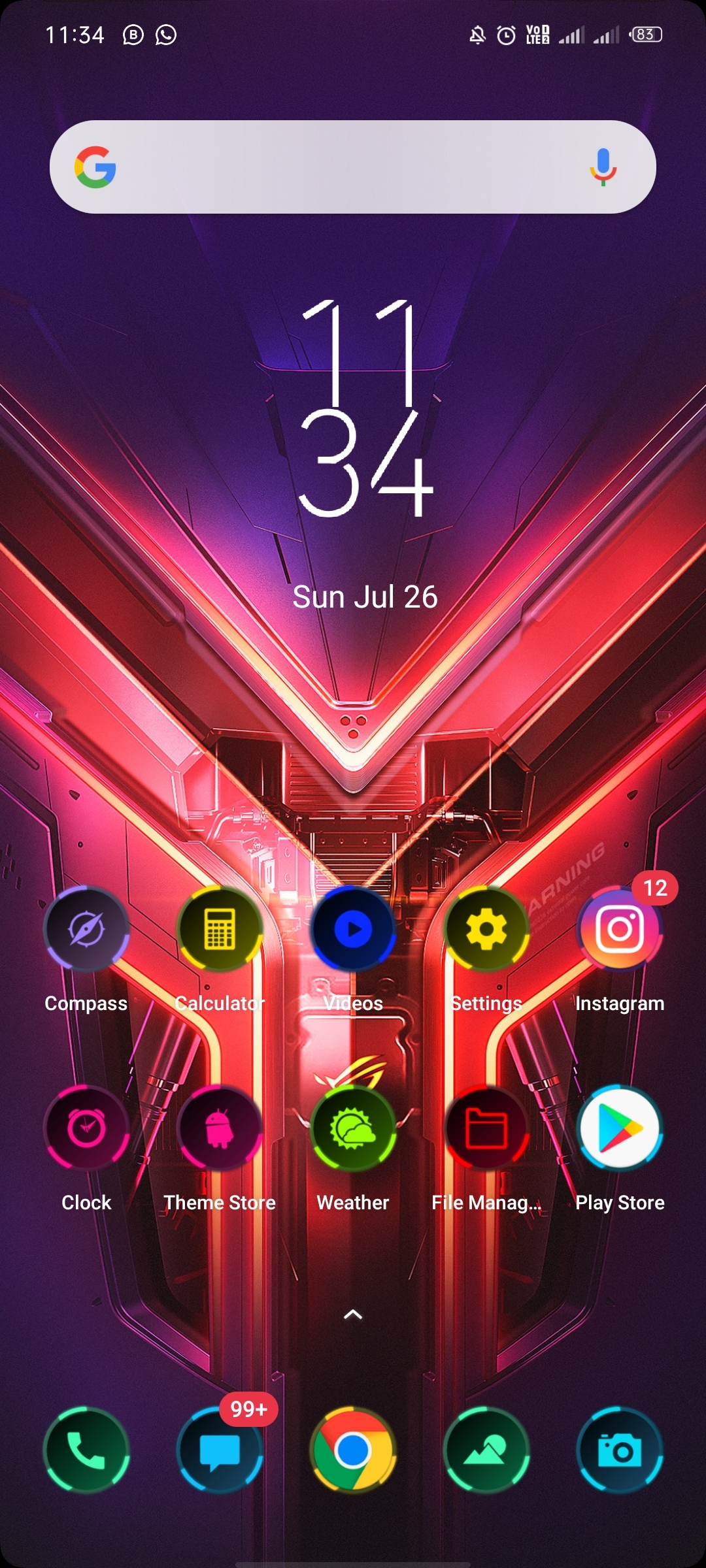Open the Clock app
Image resolution: width=706 pixels, height=1568 pixels.
click(x=86, y=1128)
